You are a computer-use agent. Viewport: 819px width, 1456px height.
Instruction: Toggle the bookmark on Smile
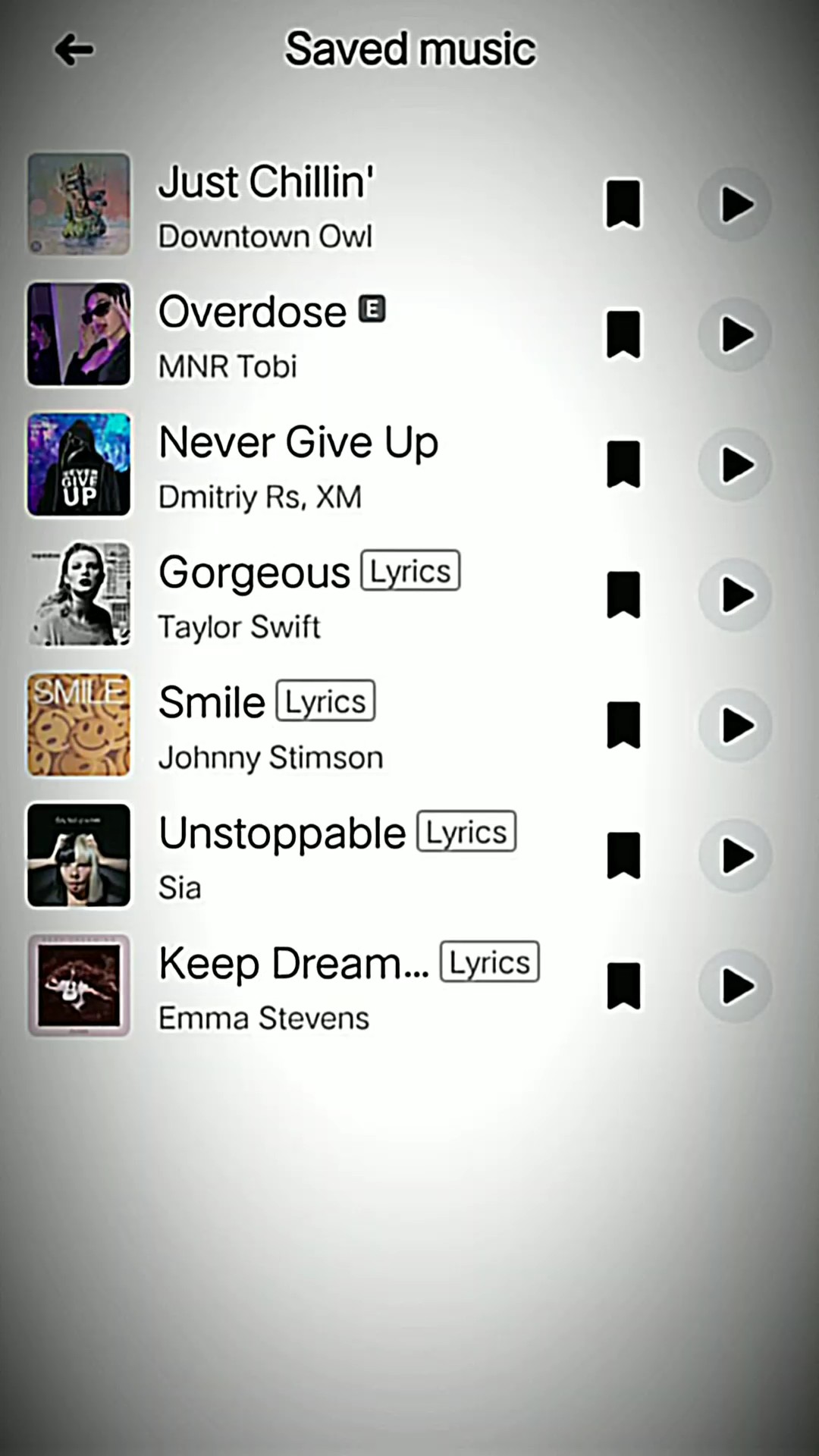(623, 726)
